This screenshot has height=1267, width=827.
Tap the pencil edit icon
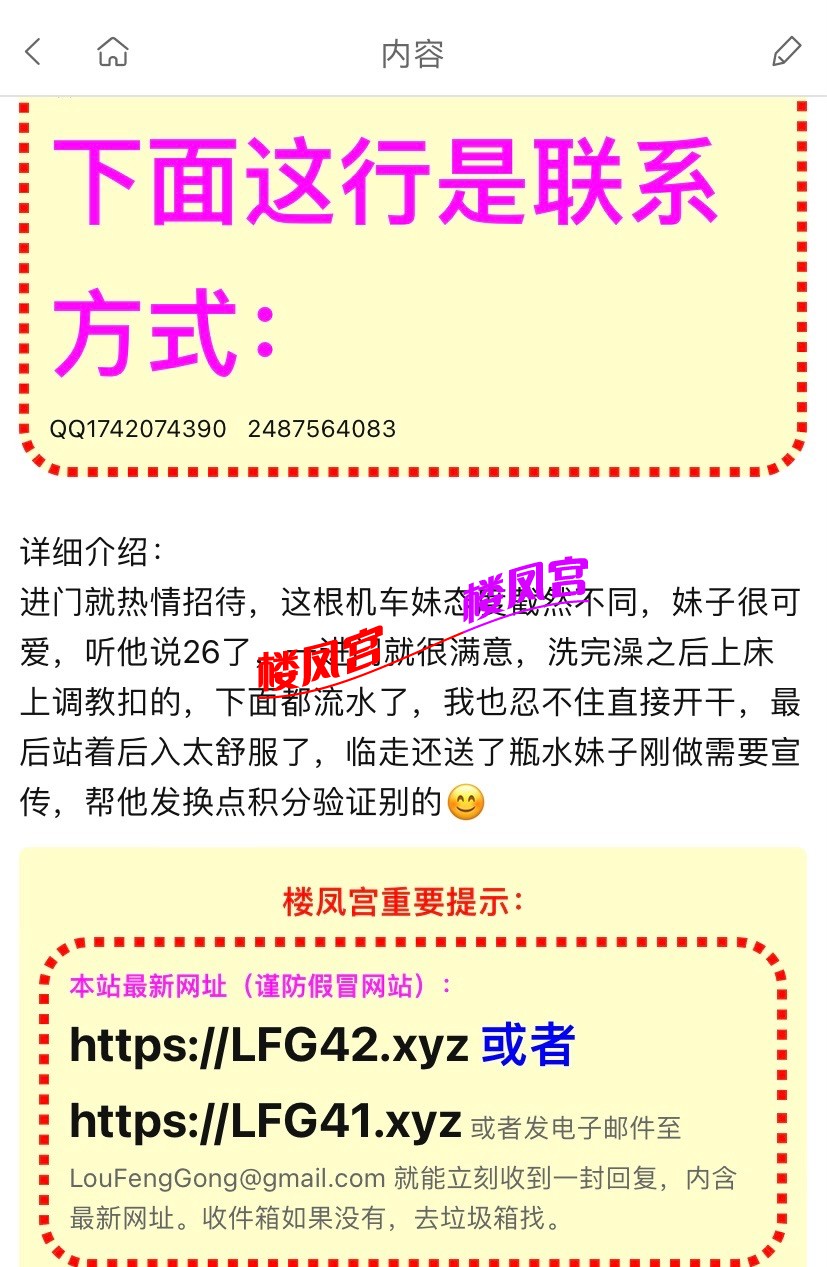tap(787, 52)
